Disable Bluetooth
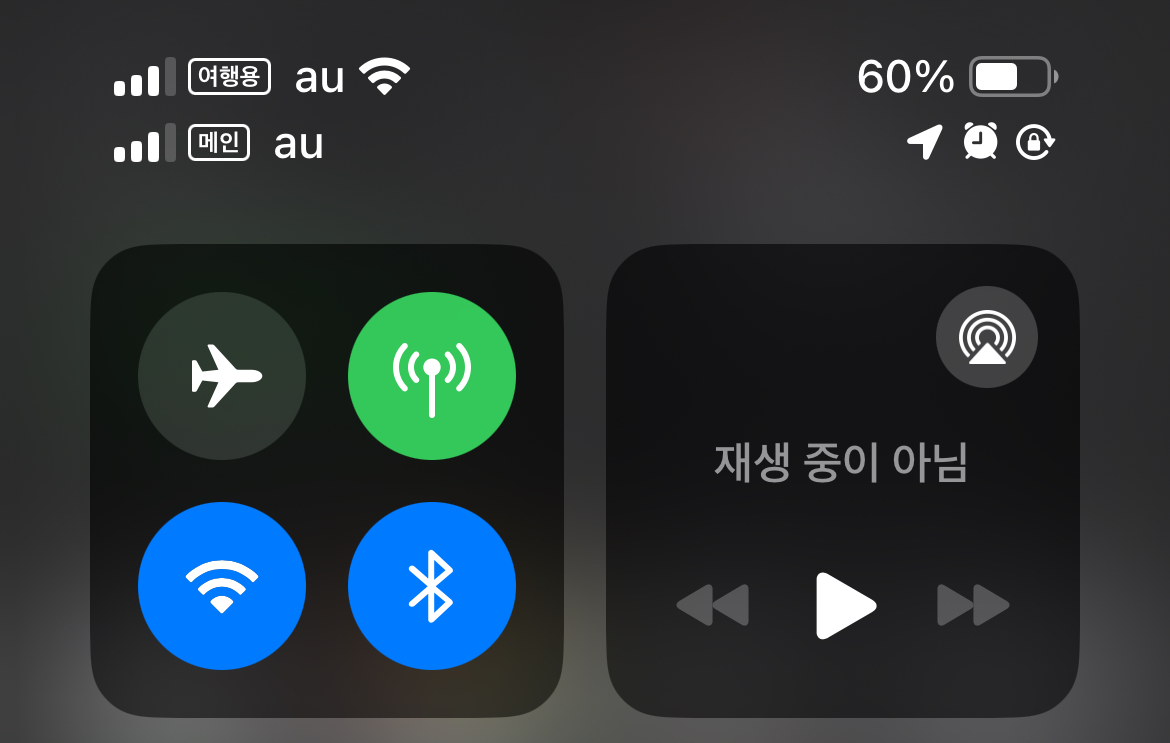This screenshot has height=743, width=1170. [432, 586]
